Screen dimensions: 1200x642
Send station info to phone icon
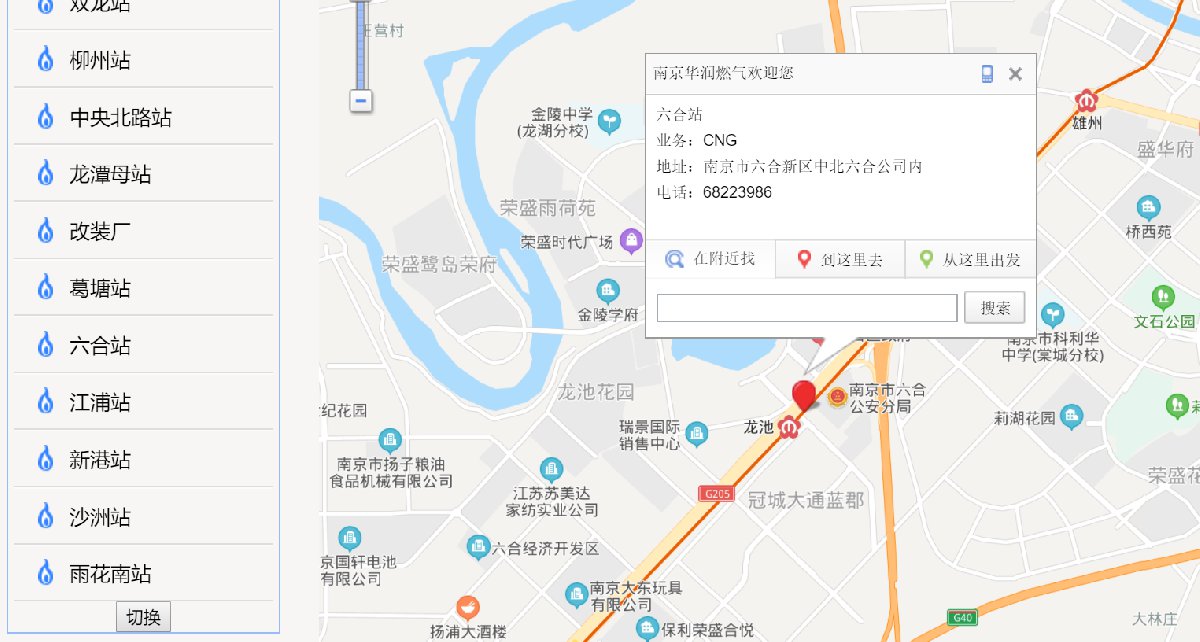(987, 74)
